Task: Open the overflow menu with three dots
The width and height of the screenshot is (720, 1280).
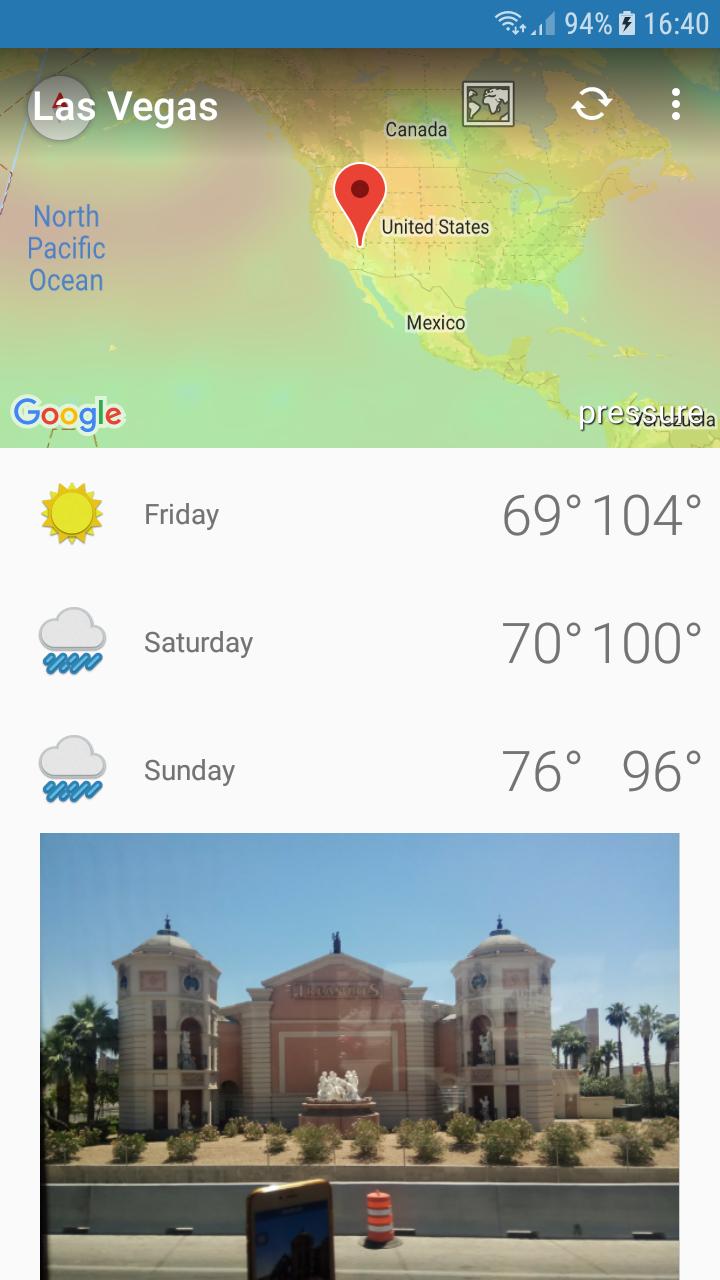Action: (676, 104)
